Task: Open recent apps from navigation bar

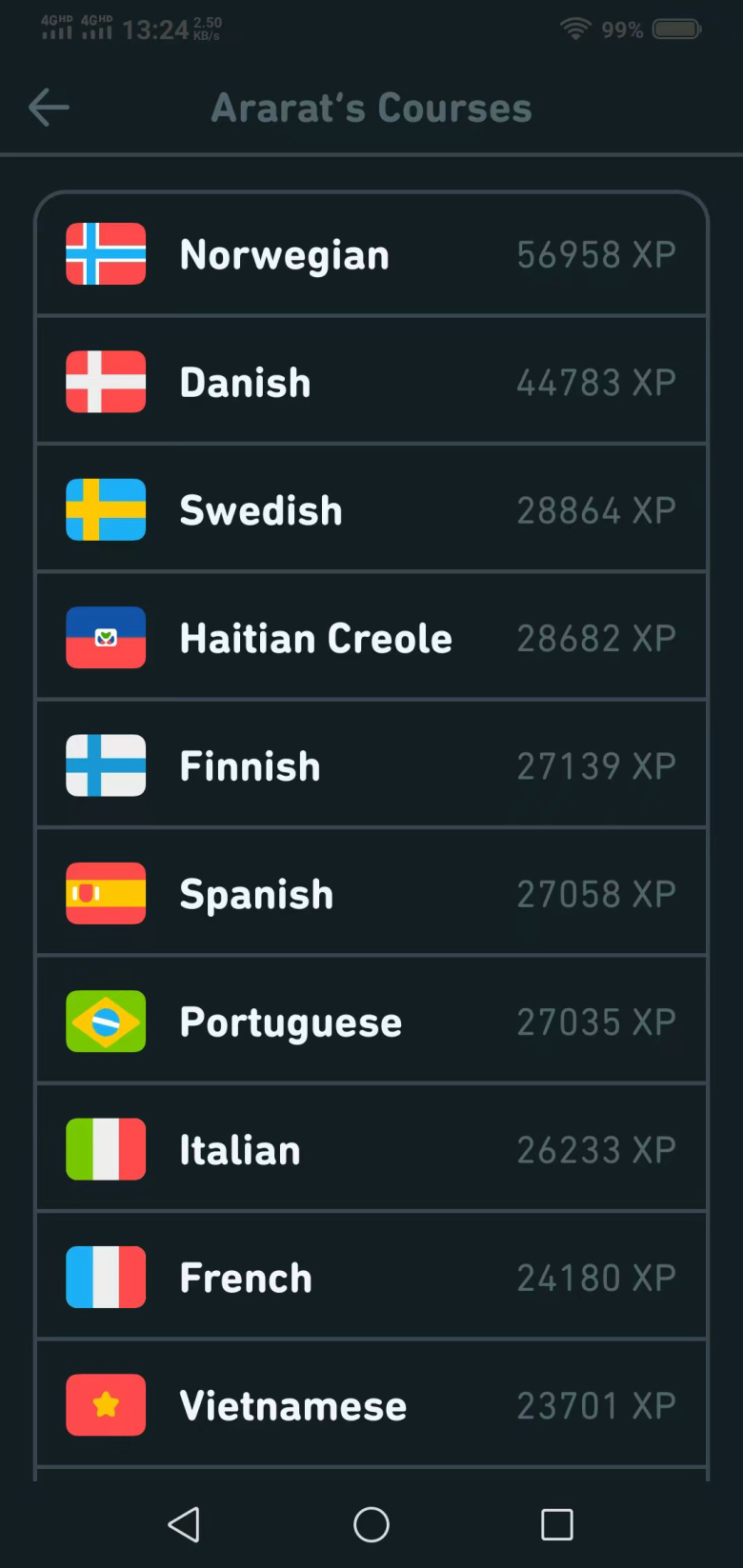Action: tap(557, 1524)
